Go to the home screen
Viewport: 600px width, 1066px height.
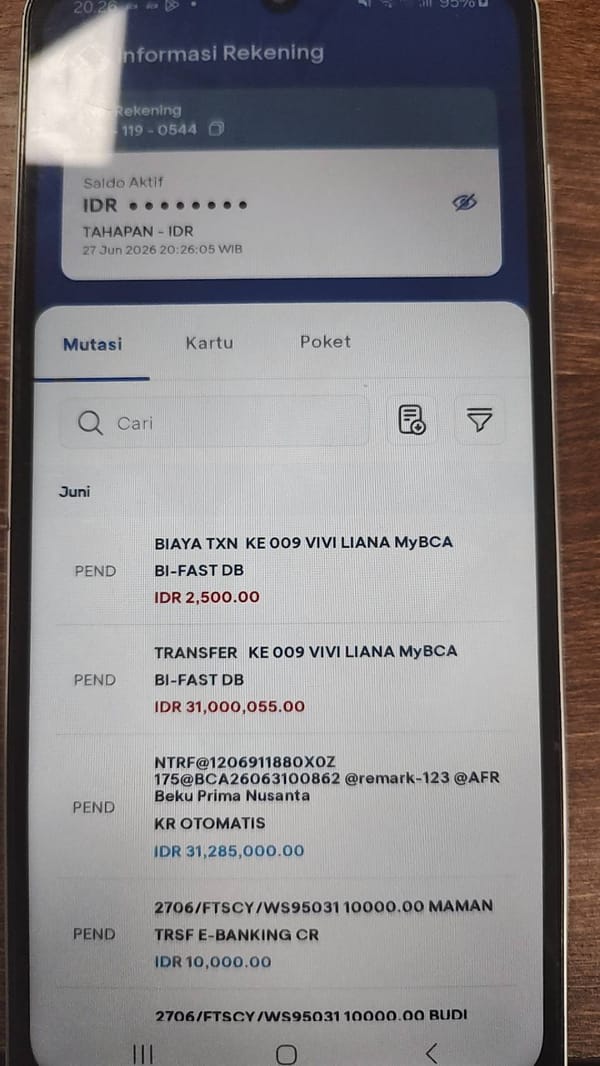point(286,1054)
